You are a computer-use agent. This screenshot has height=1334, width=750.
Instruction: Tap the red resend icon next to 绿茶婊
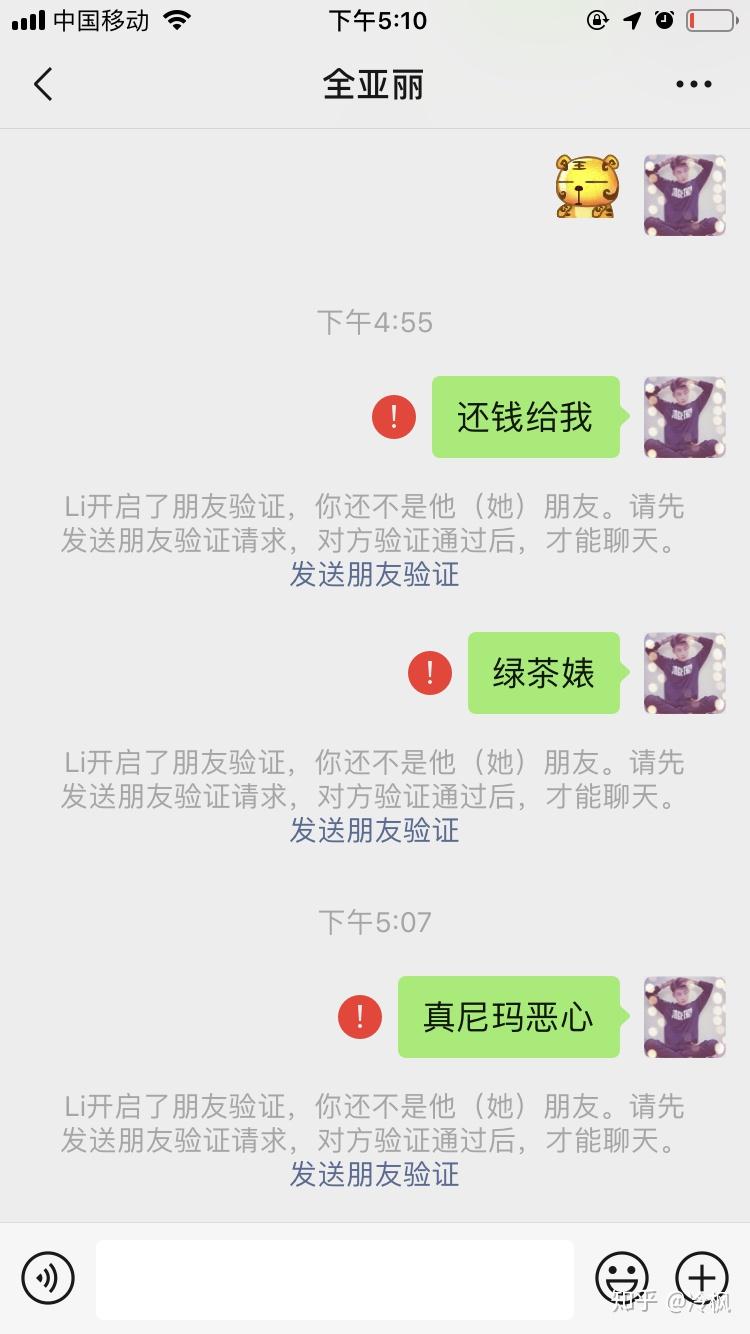pyautogui.click(x=428, y=673)
